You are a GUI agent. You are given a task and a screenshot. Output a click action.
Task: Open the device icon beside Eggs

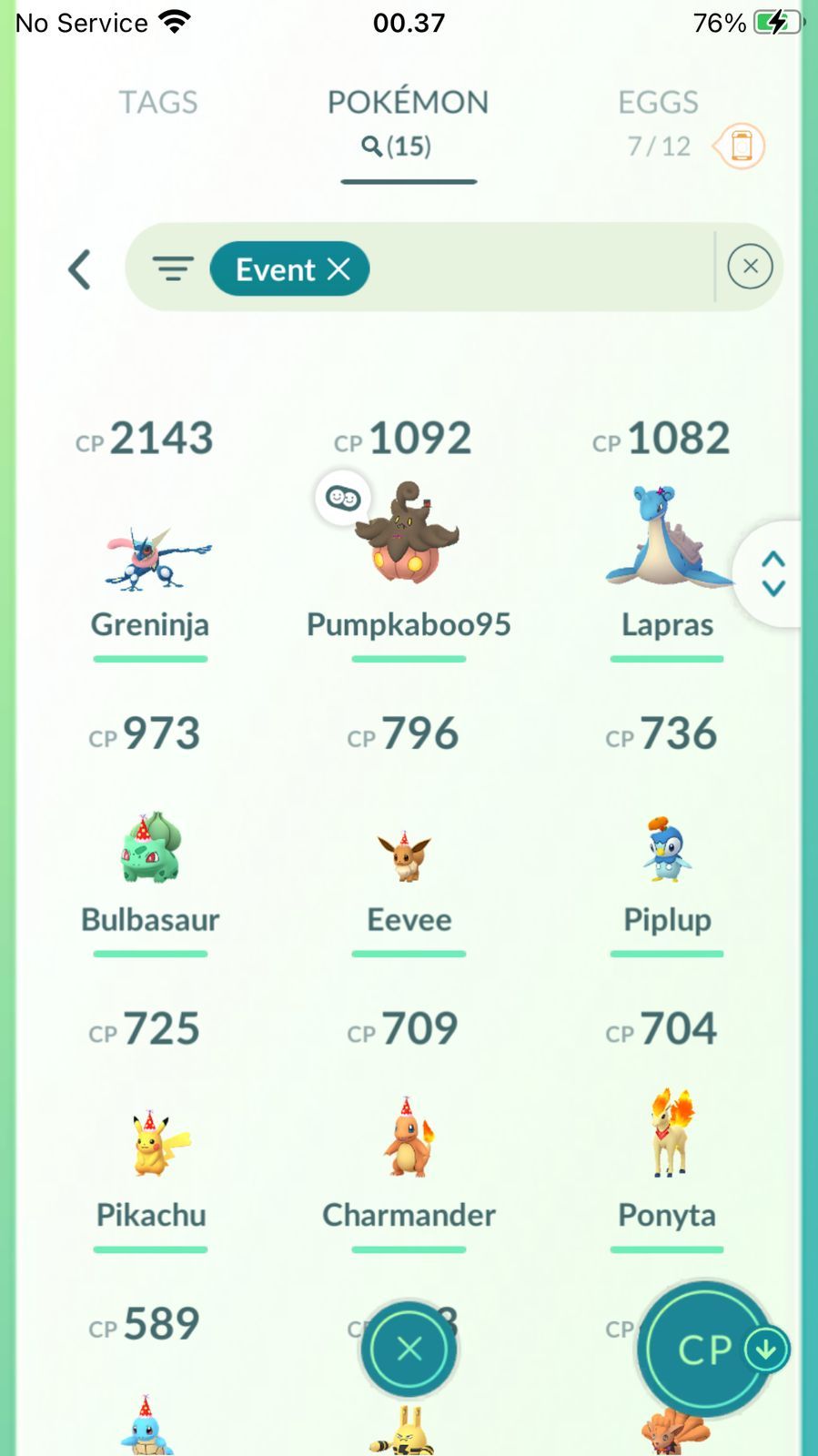(x=742, y=146)
